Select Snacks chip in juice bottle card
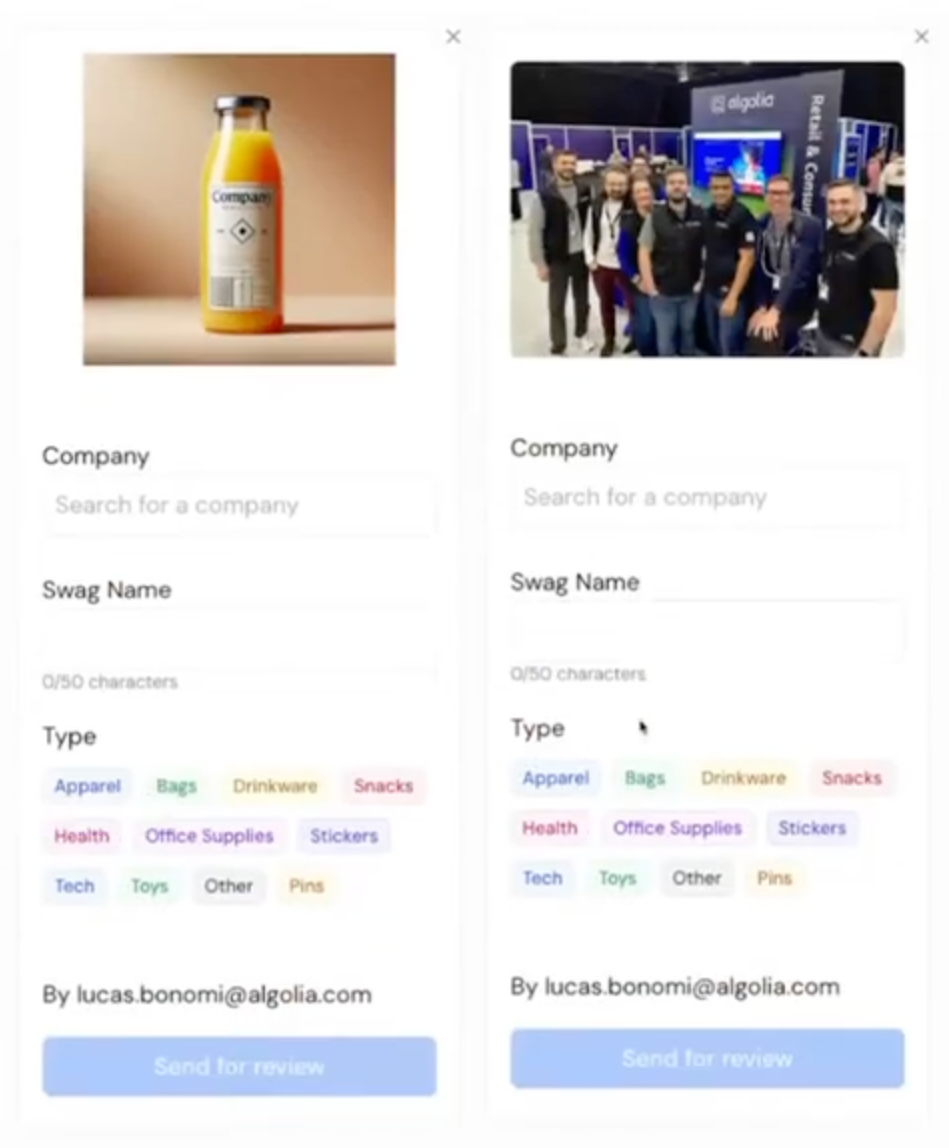949x1148 pixels. (383, 786)
